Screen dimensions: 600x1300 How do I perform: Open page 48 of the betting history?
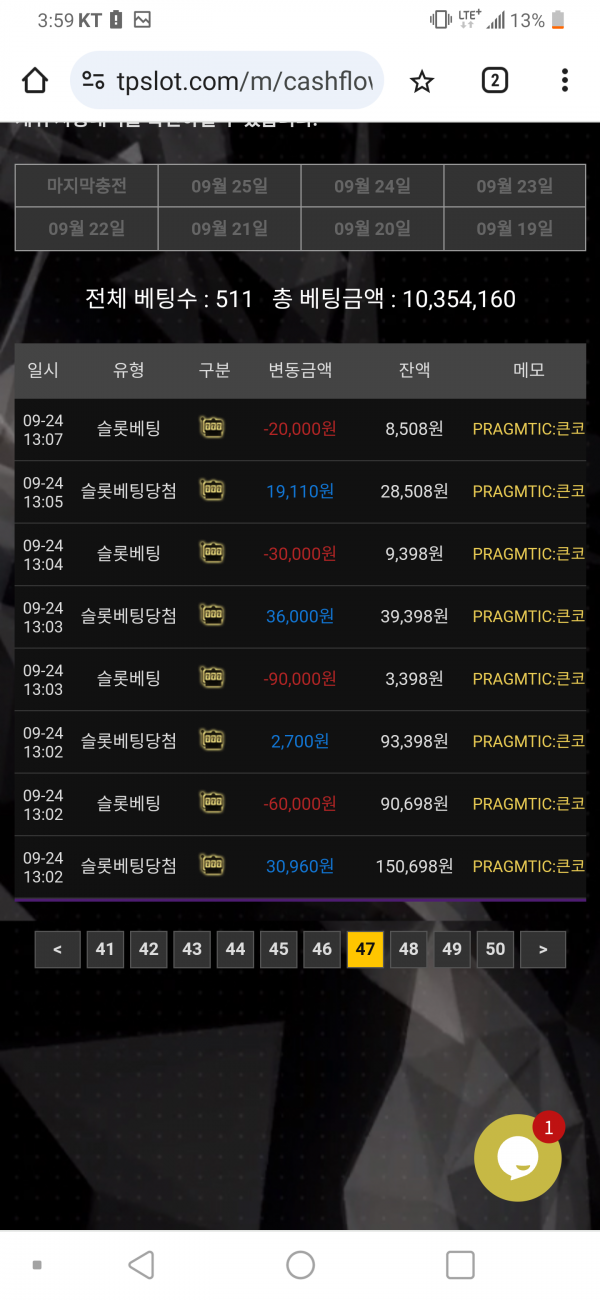(408, 950)
